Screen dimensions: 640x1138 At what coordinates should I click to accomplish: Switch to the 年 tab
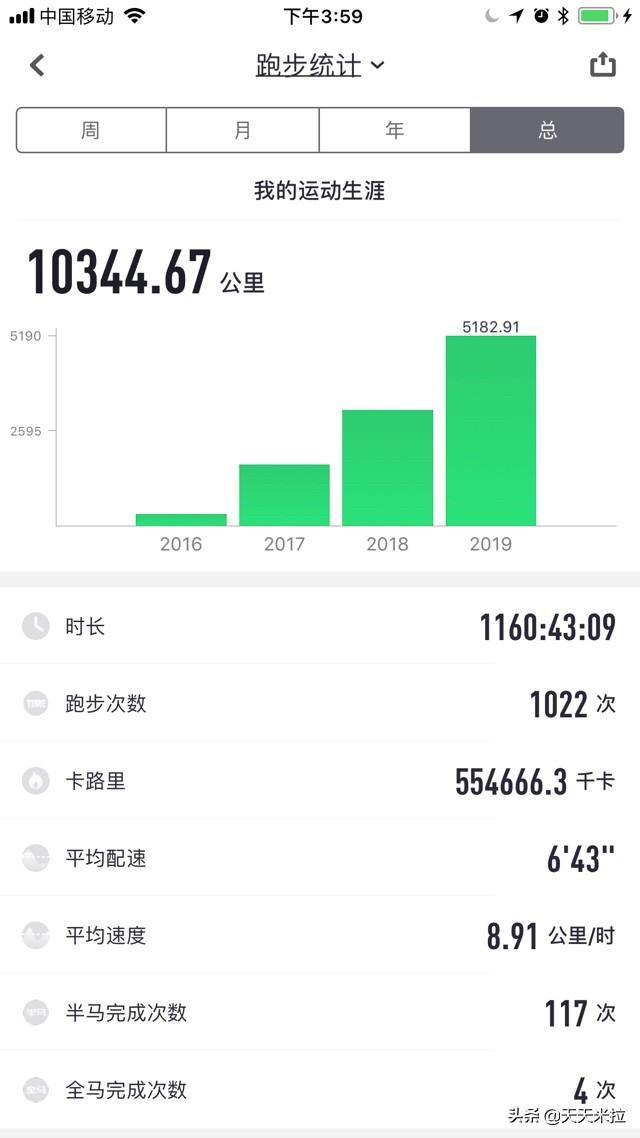pos(395,130)
